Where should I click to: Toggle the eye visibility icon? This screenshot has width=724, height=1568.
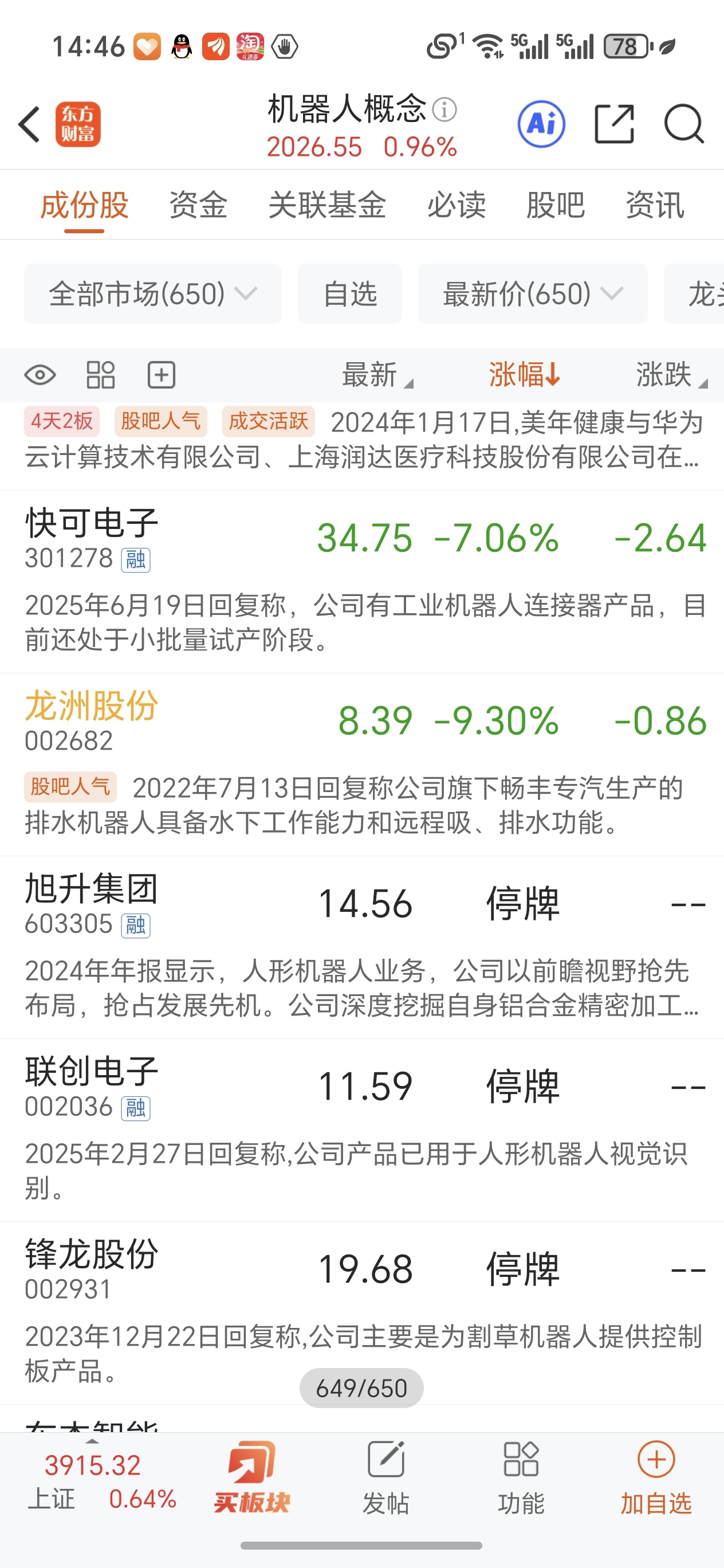point(40,374)
